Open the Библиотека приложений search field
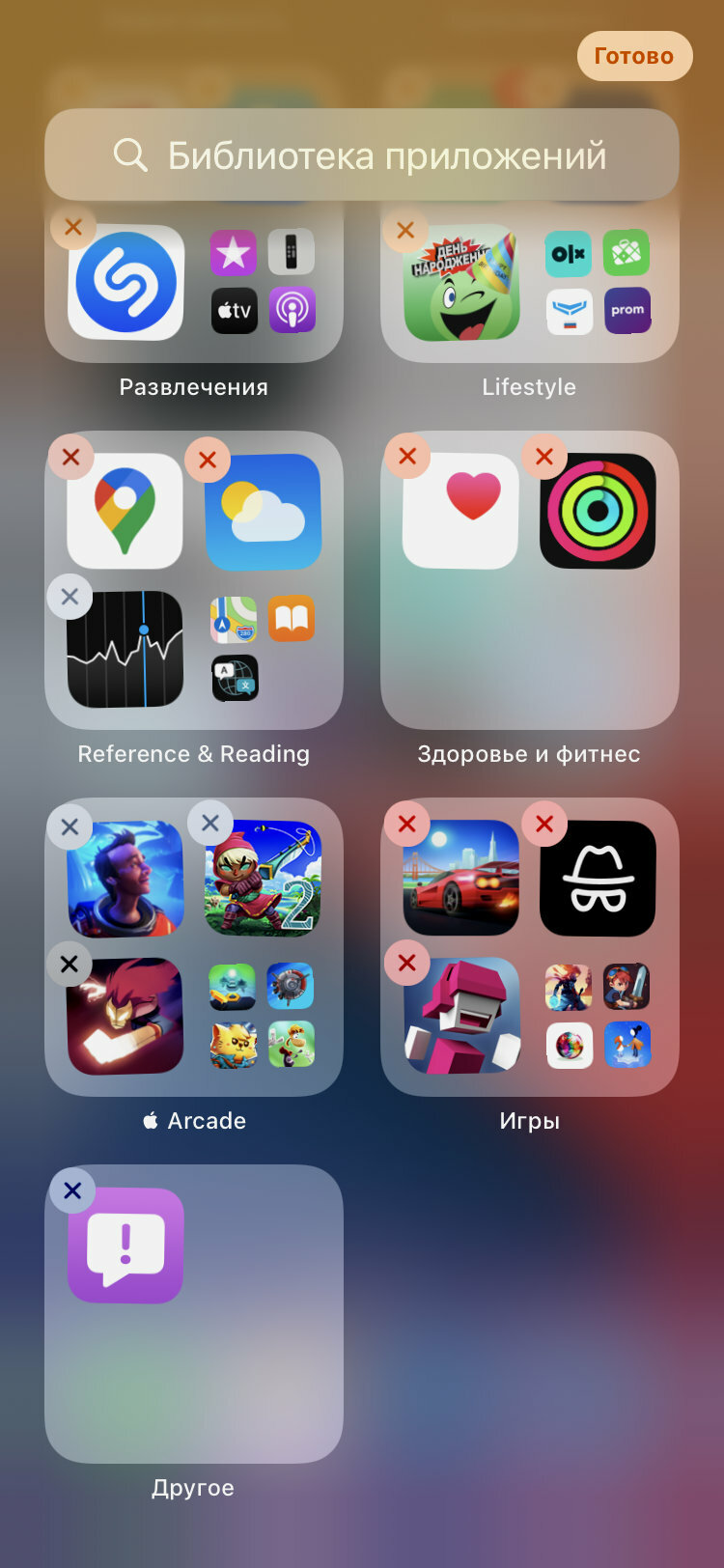 coord(362,154)
